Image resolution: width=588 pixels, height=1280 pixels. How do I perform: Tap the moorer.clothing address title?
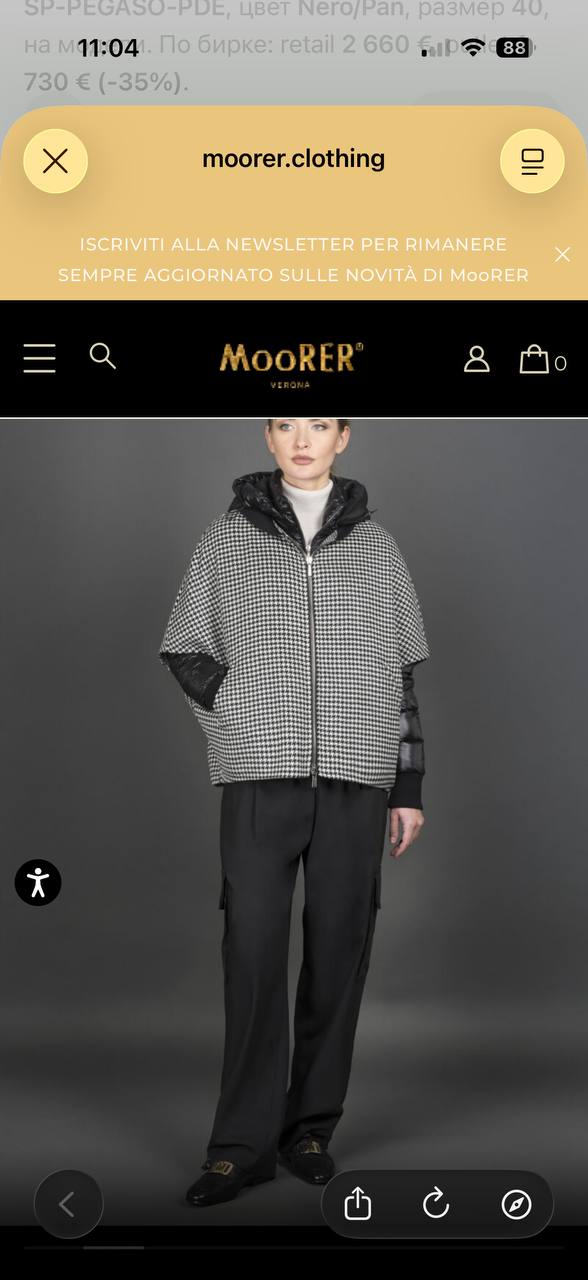click(293, 158)
